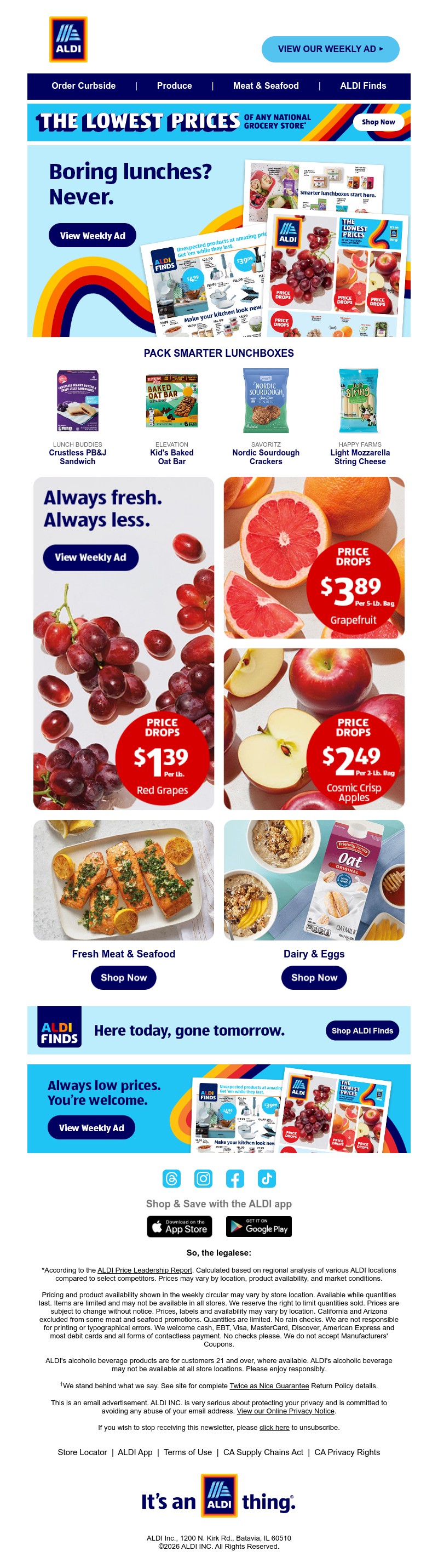
Task: Open the Produce section
Action: 174,86
